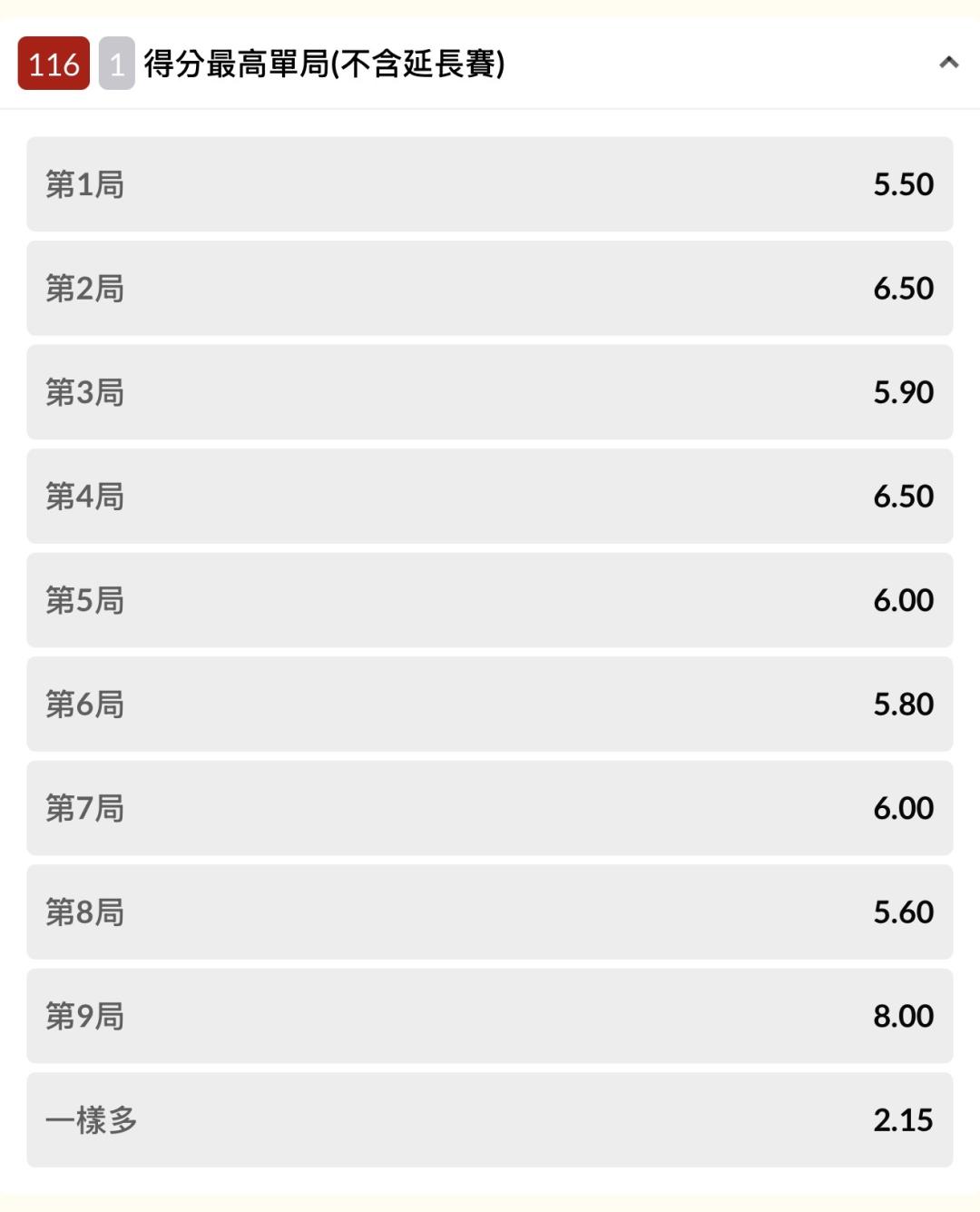Pick 第3局 at odds 5.90
This screenshot has height=1212, width=980.
(x=490, y=392)
